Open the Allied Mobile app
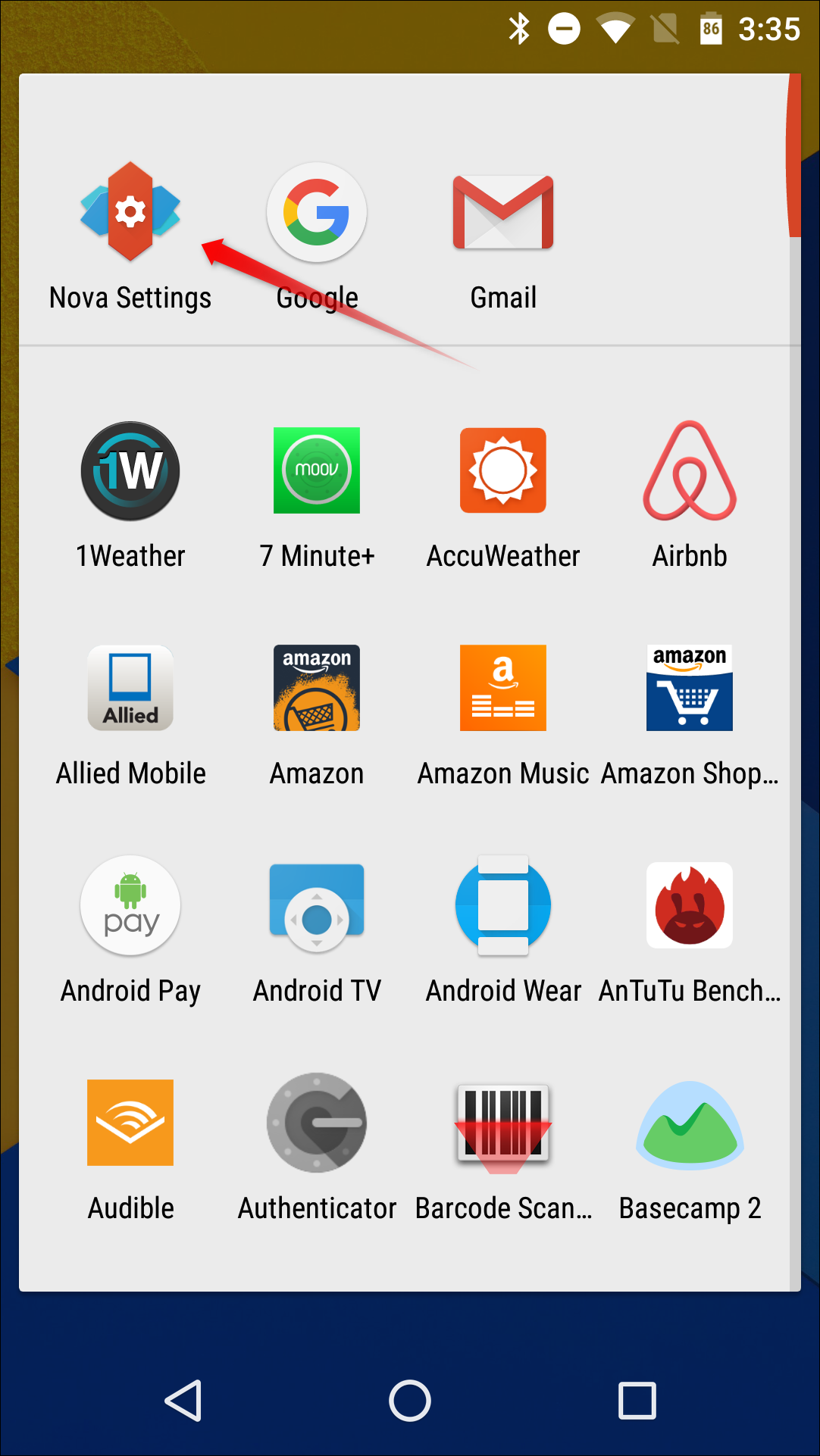 click(x=130, y=688)
